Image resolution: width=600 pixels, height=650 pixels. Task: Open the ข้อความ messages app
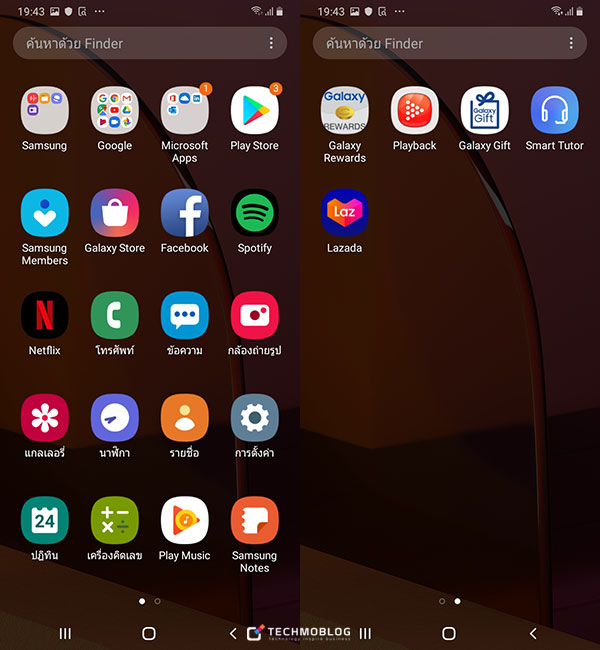coord(185,317)
